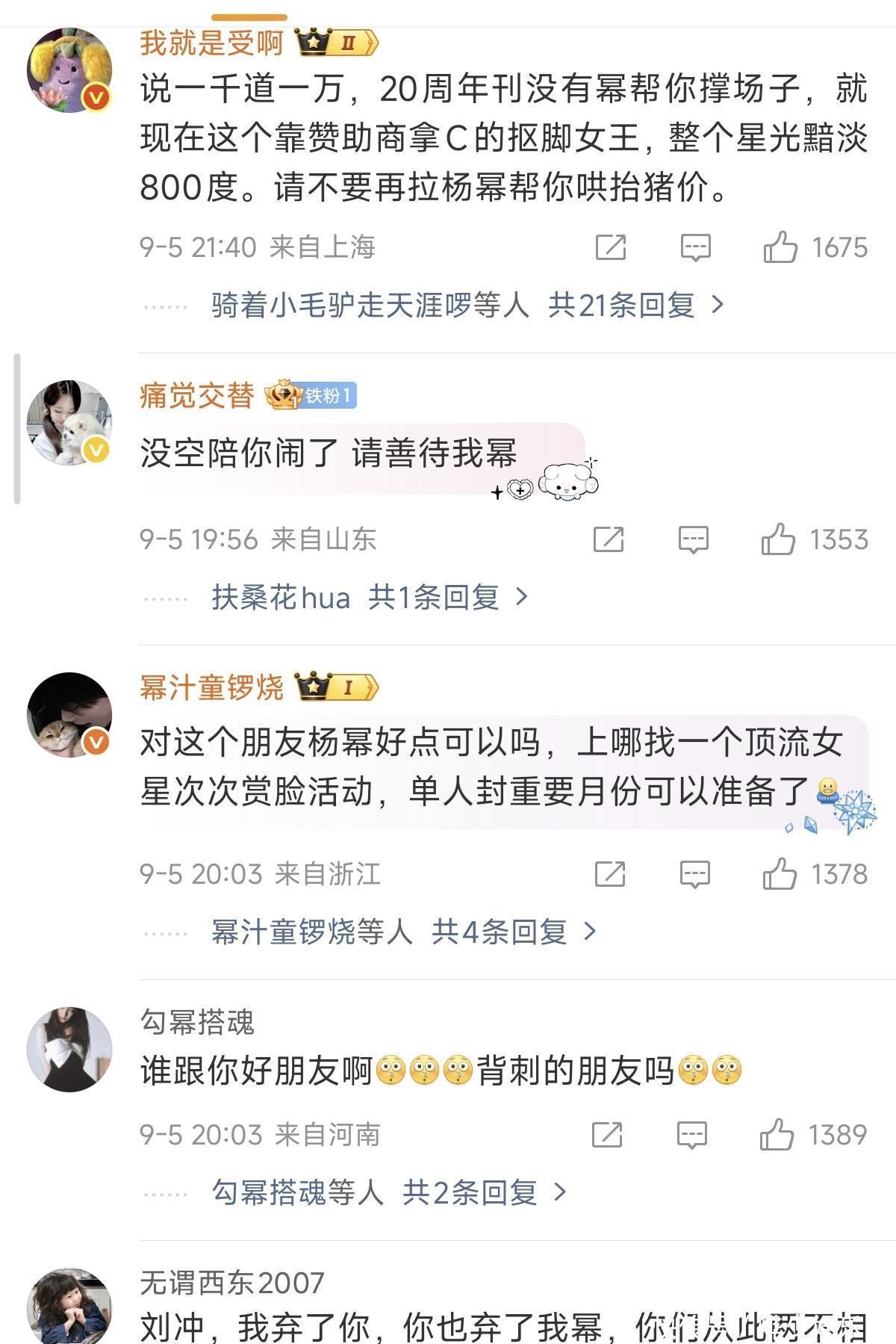Screen dimensions: 896x1344
Task: Open 痛觉交替's profile avatar
Action: [x=69, y=423]
